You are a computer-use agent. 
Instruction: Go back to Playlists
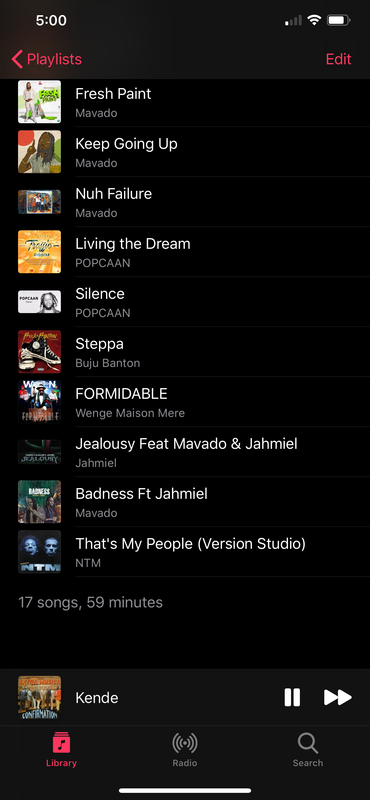[46, 59]
